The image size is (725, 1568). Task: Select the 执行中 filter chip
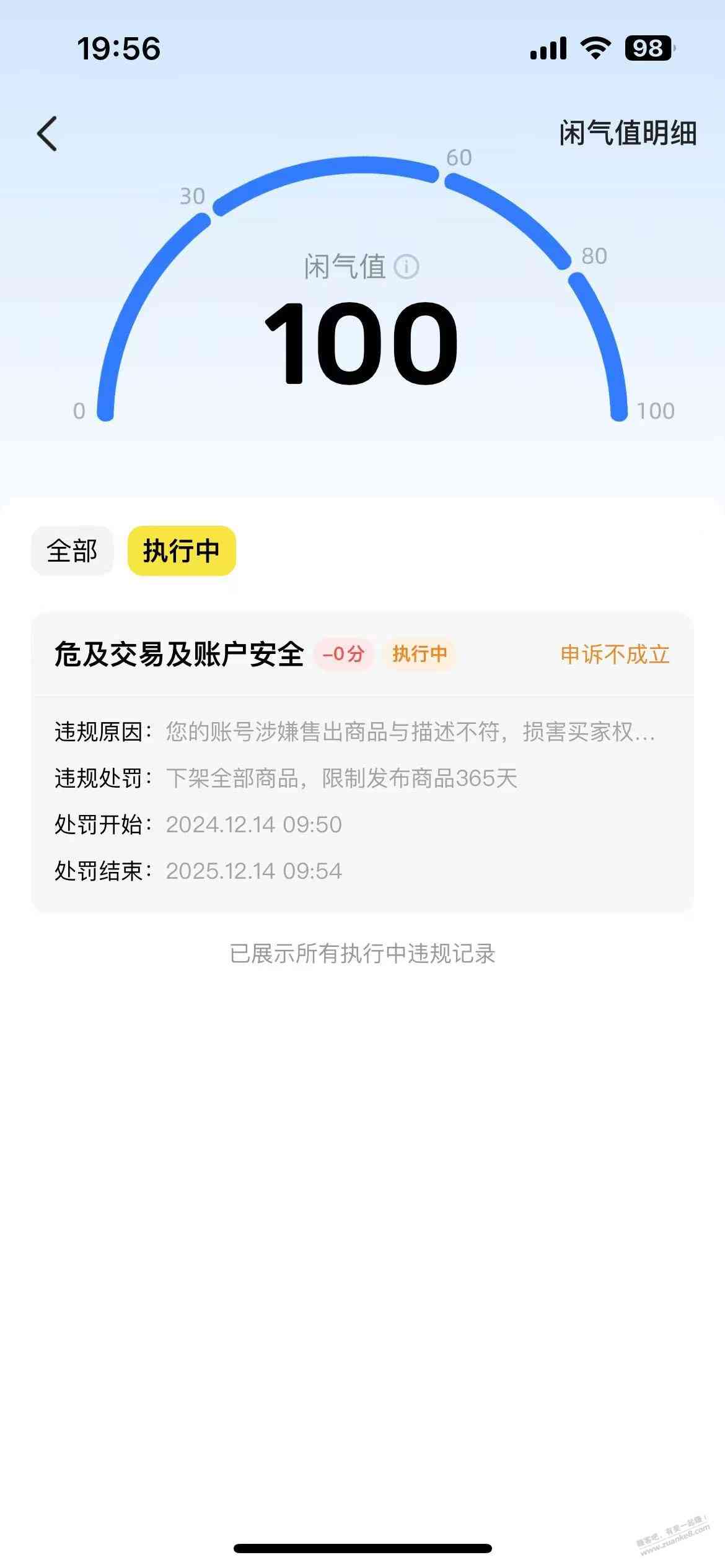(182, 551)
